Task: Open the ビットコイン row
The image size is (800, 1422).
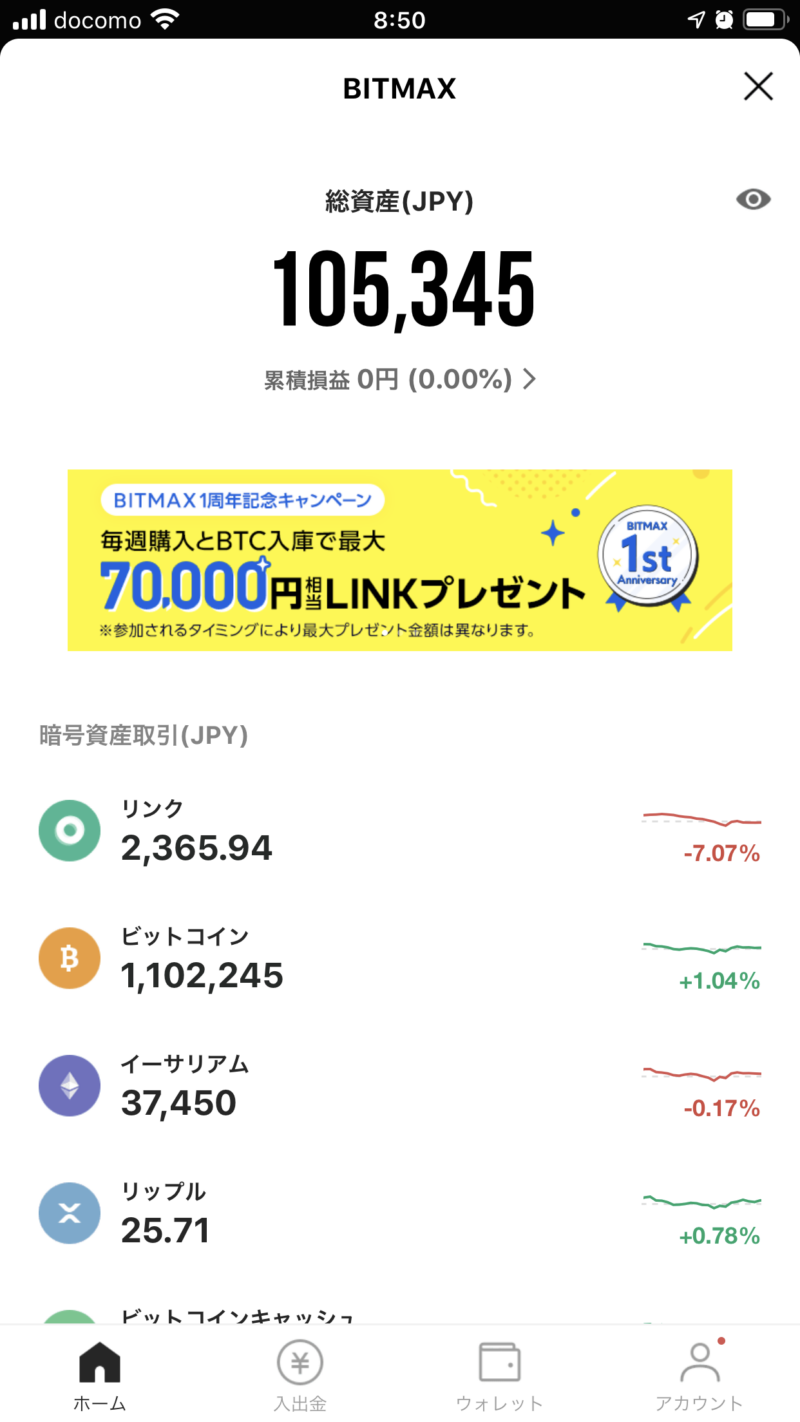Action: (x=400, y=959)
